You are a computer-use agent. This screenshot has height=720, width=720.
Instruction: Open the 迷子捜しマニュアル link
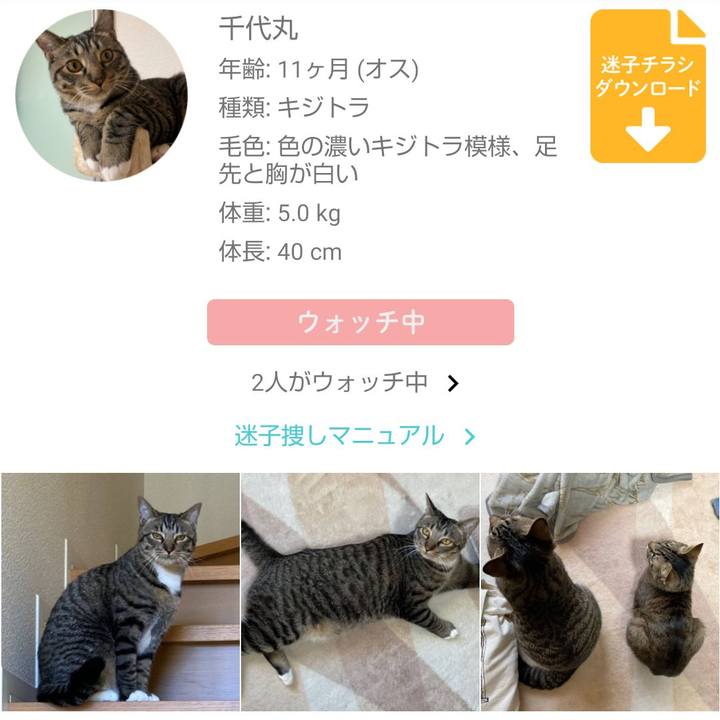(354, 436)
